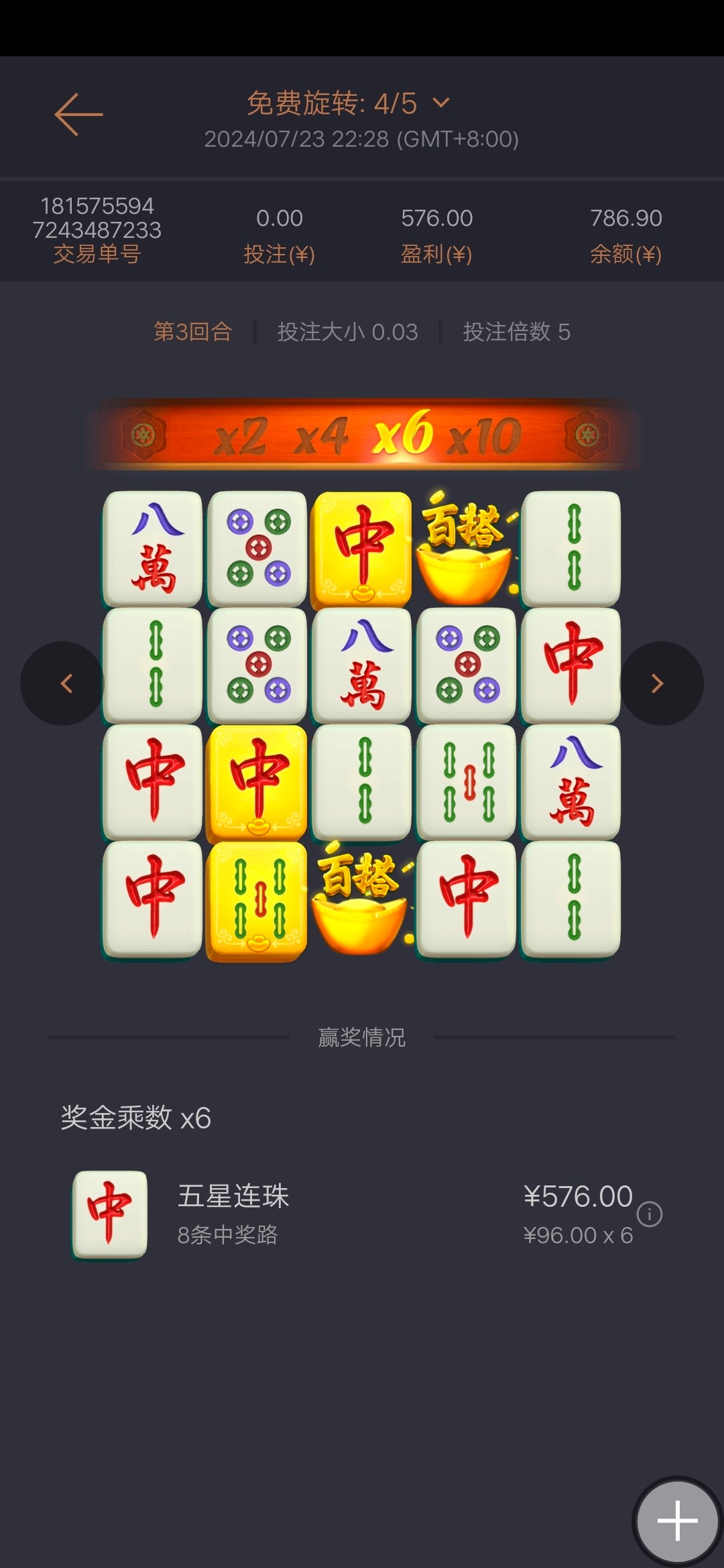This screenshot has width=724, height=1568.
Task: Open the info icon beside ¥576.00
Action: click(649, 1214)
